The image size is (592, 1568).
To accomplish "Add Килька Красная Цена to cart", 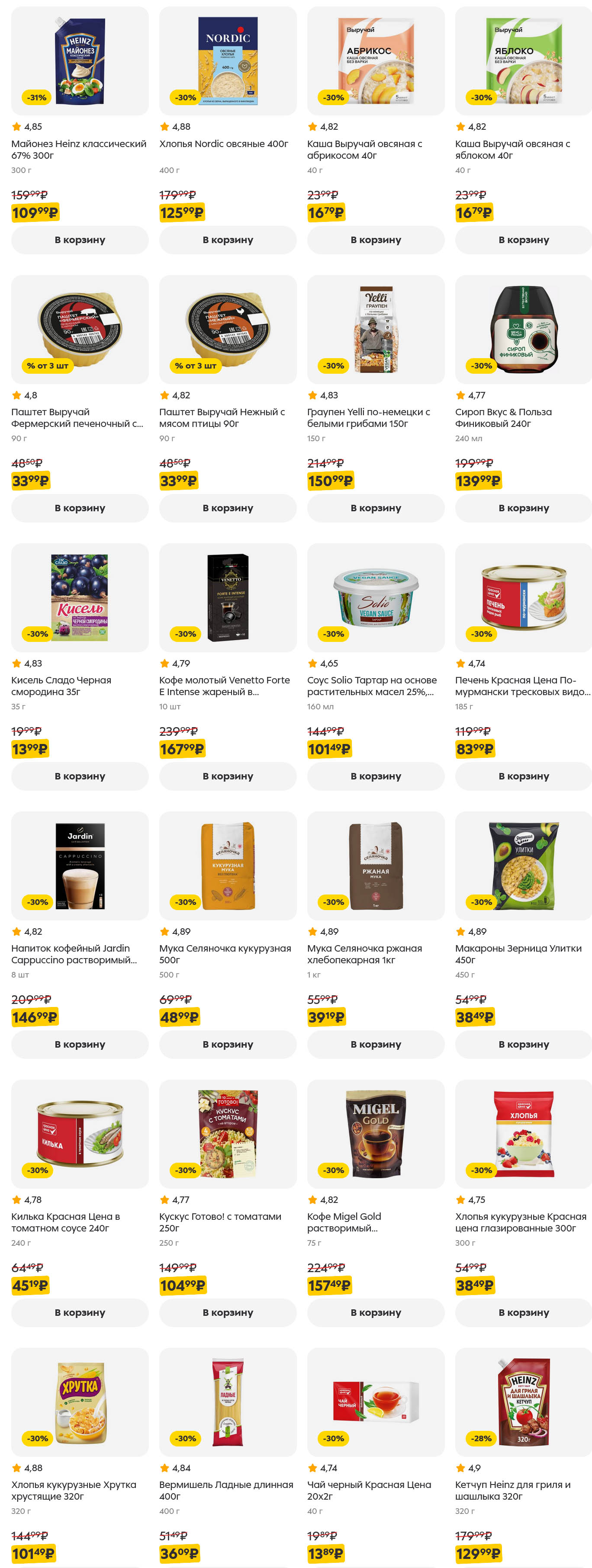I will point(80,1312).
